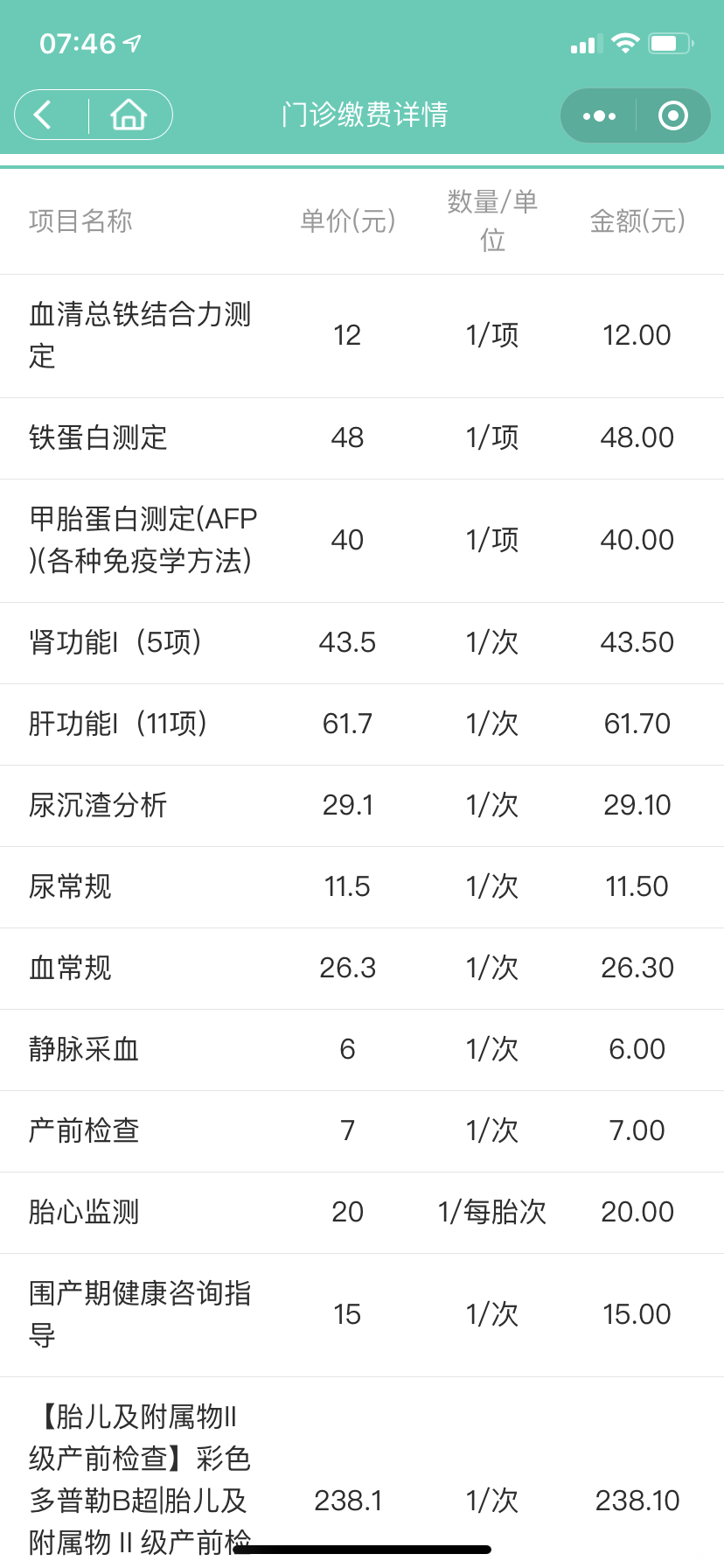Open the mini-program more options (···) menu
This screenshot has width=724, height=1568.
(x=598, y=115)
